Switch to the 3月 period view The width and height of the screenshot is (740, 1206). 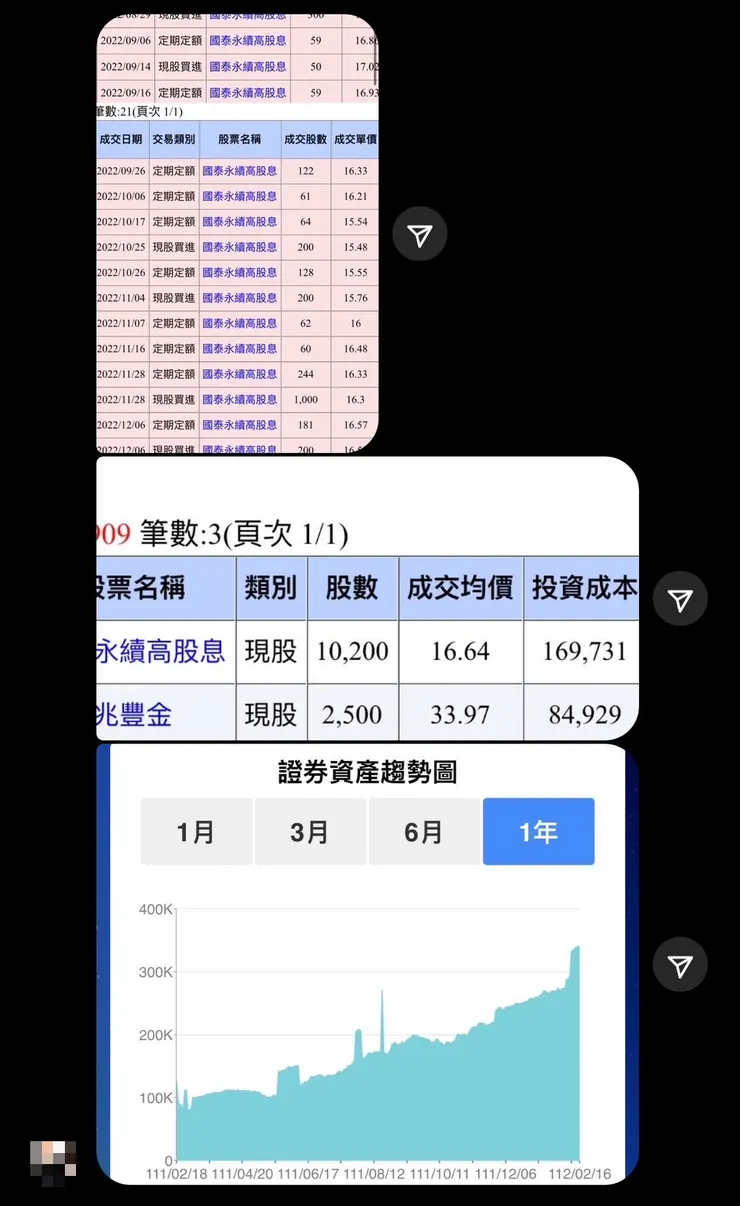pyautogui.click(x=310, y=831)
